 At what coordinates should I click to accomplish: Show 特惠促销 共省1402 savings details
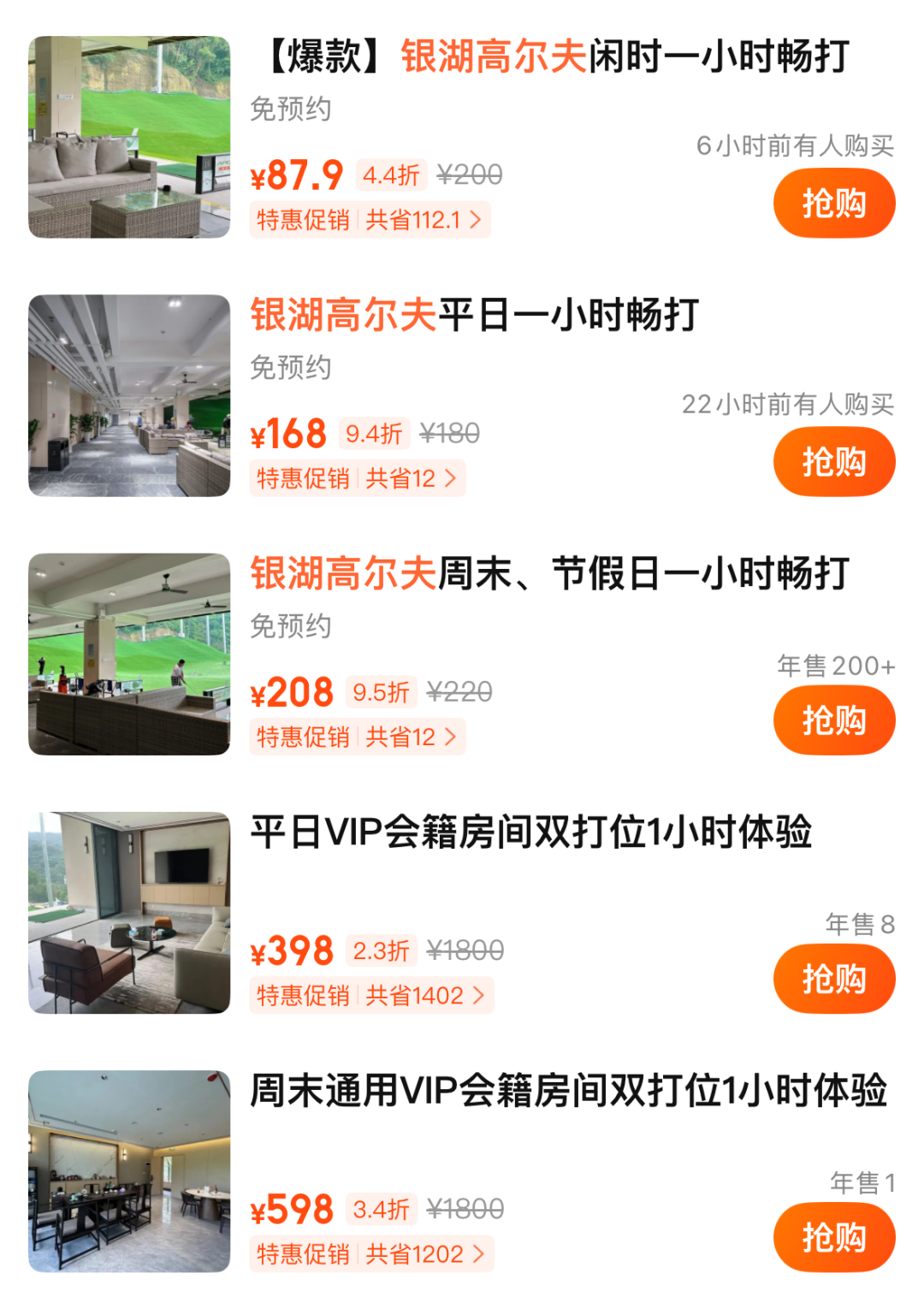371,995
